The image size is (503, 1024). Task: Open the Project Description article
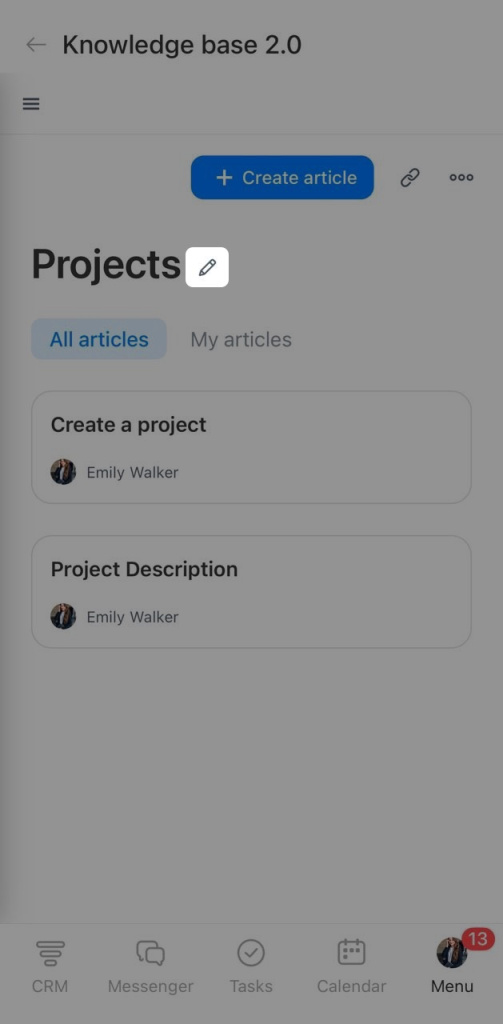pyautogui.click(x=252, y=592)
